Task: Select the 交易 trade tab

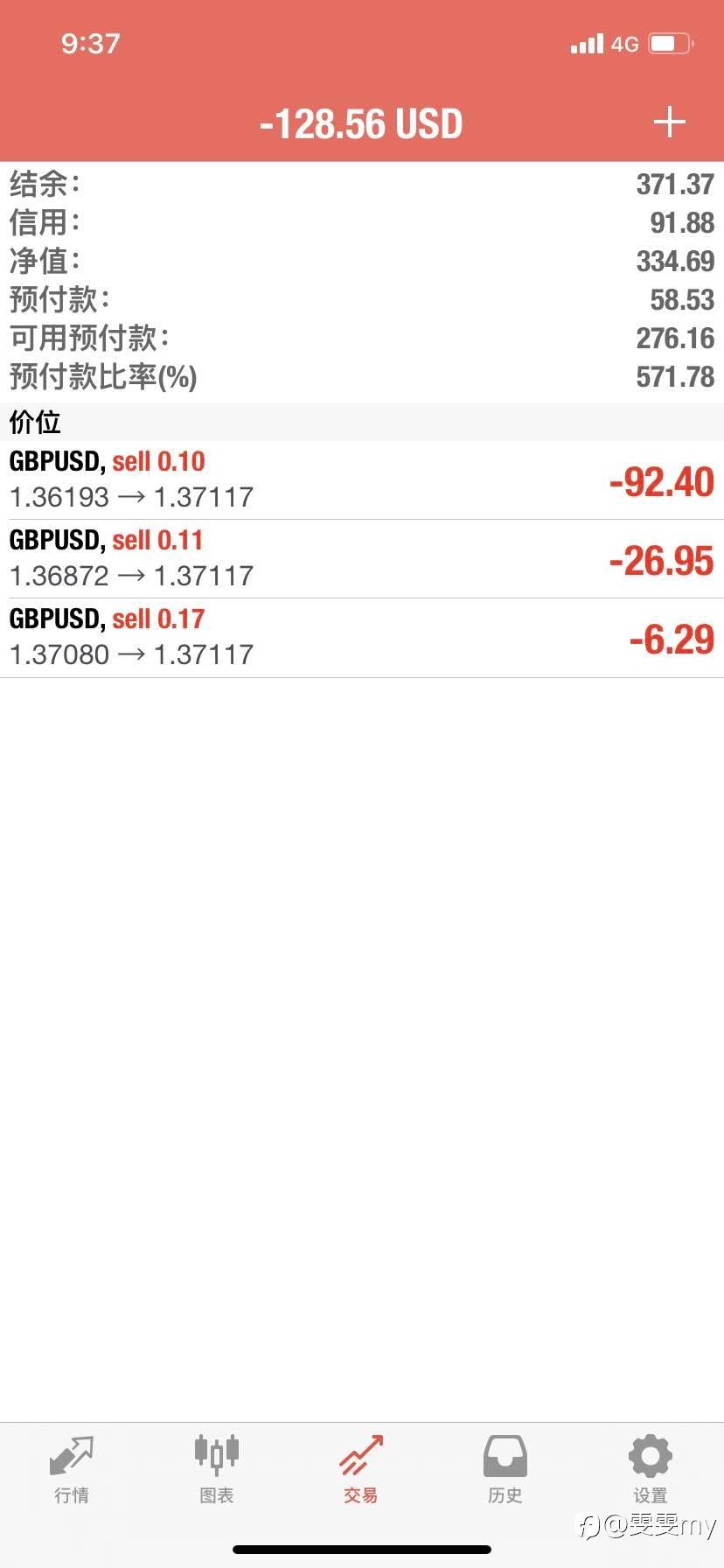Action: [361, 1470]
